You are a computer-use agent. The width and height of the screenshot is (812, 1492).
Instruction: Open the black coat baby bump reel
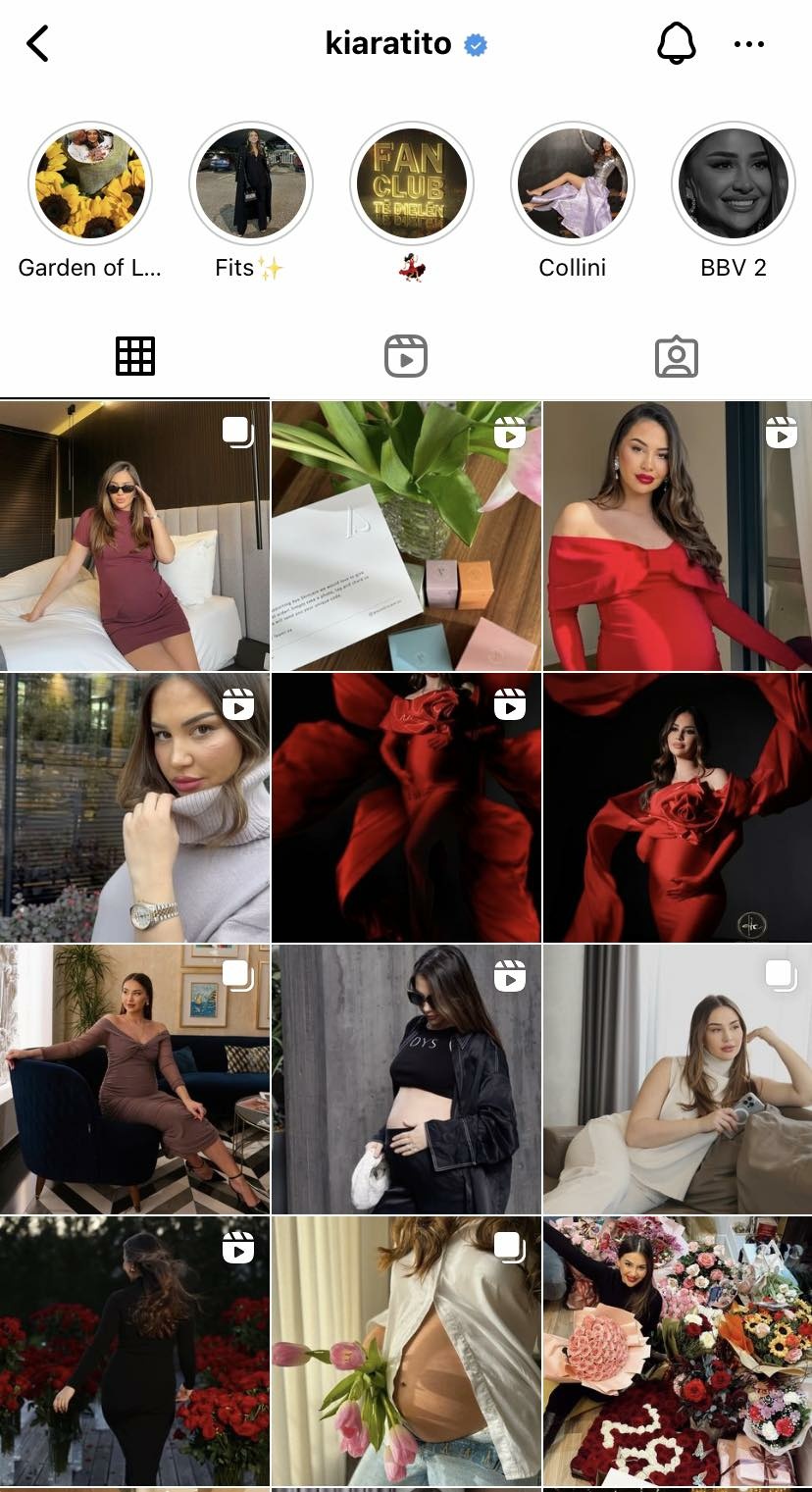(406, 1079)
